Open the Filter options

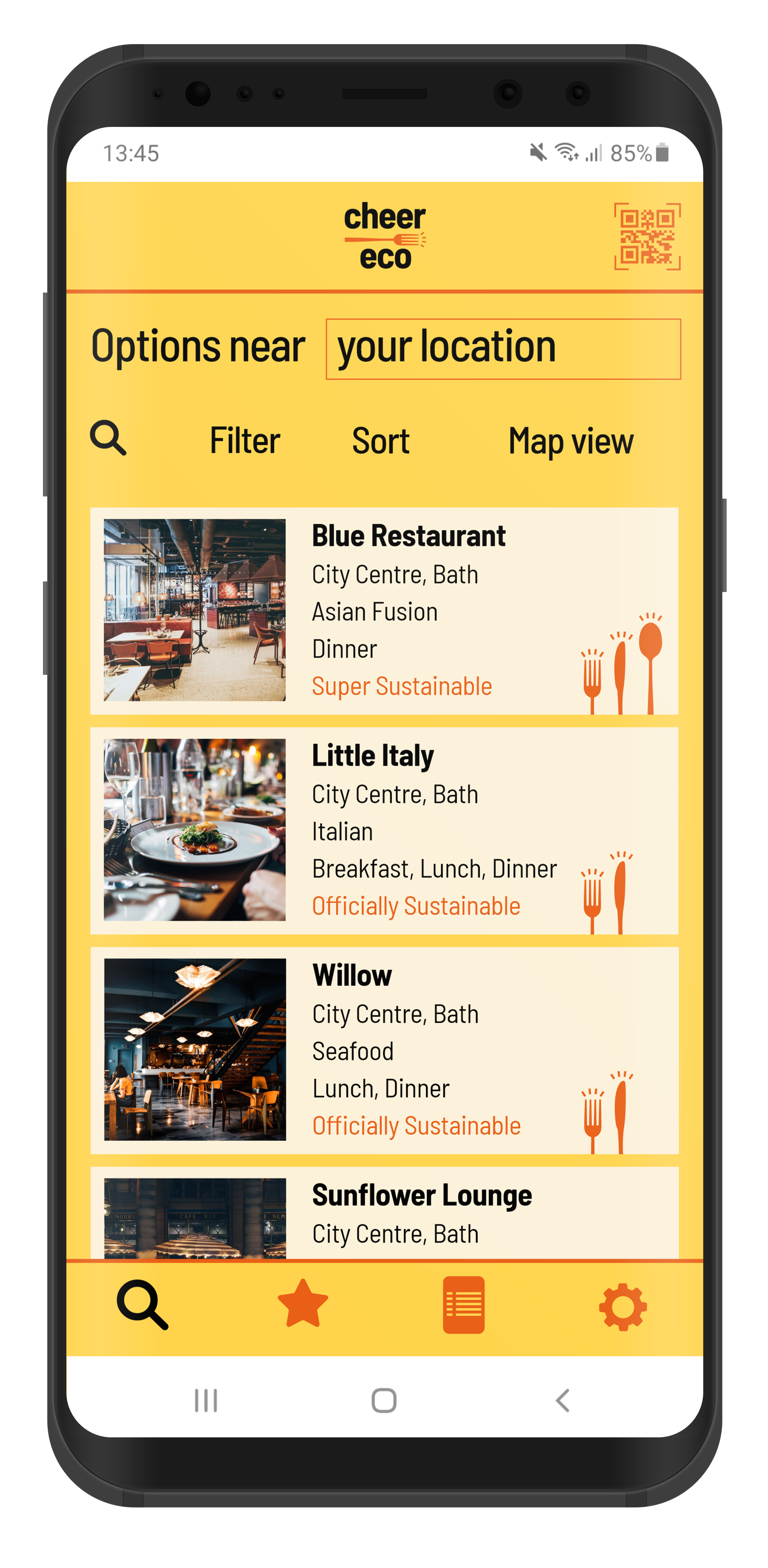click(245, 441)
